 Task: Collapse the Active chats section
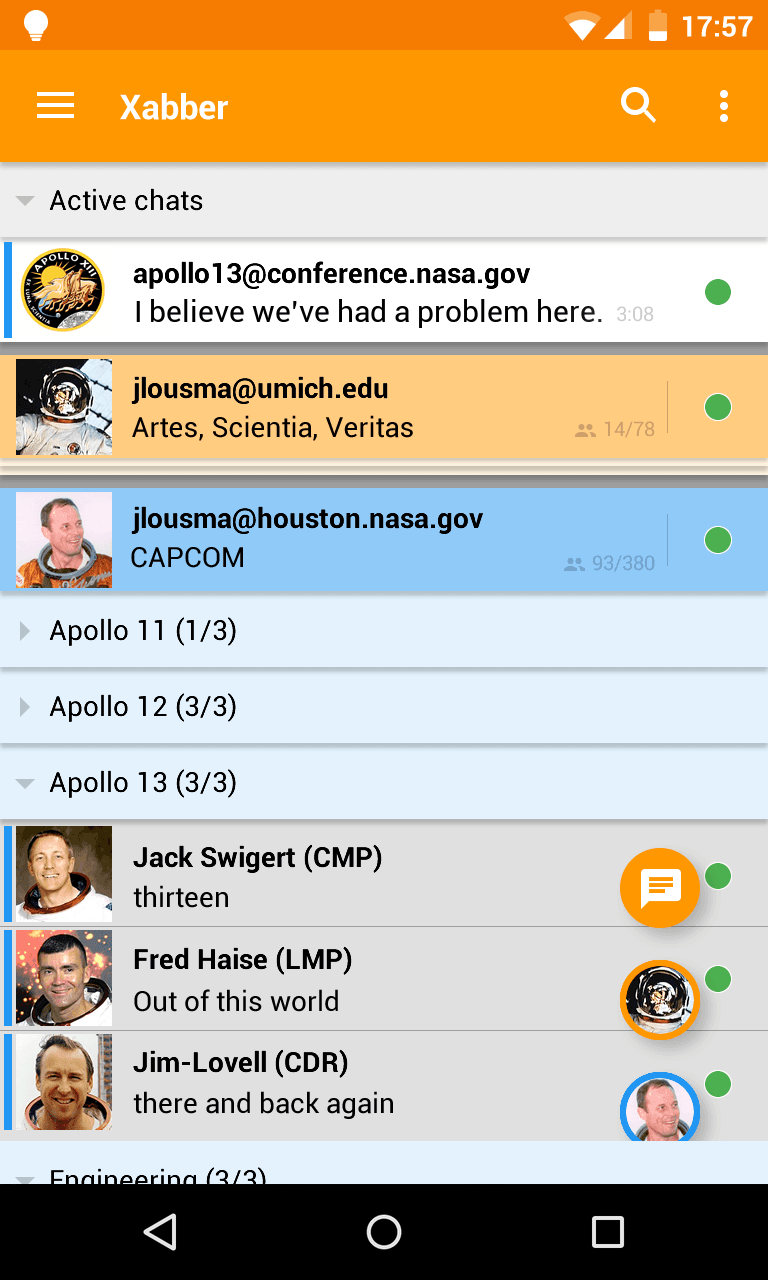126,201
